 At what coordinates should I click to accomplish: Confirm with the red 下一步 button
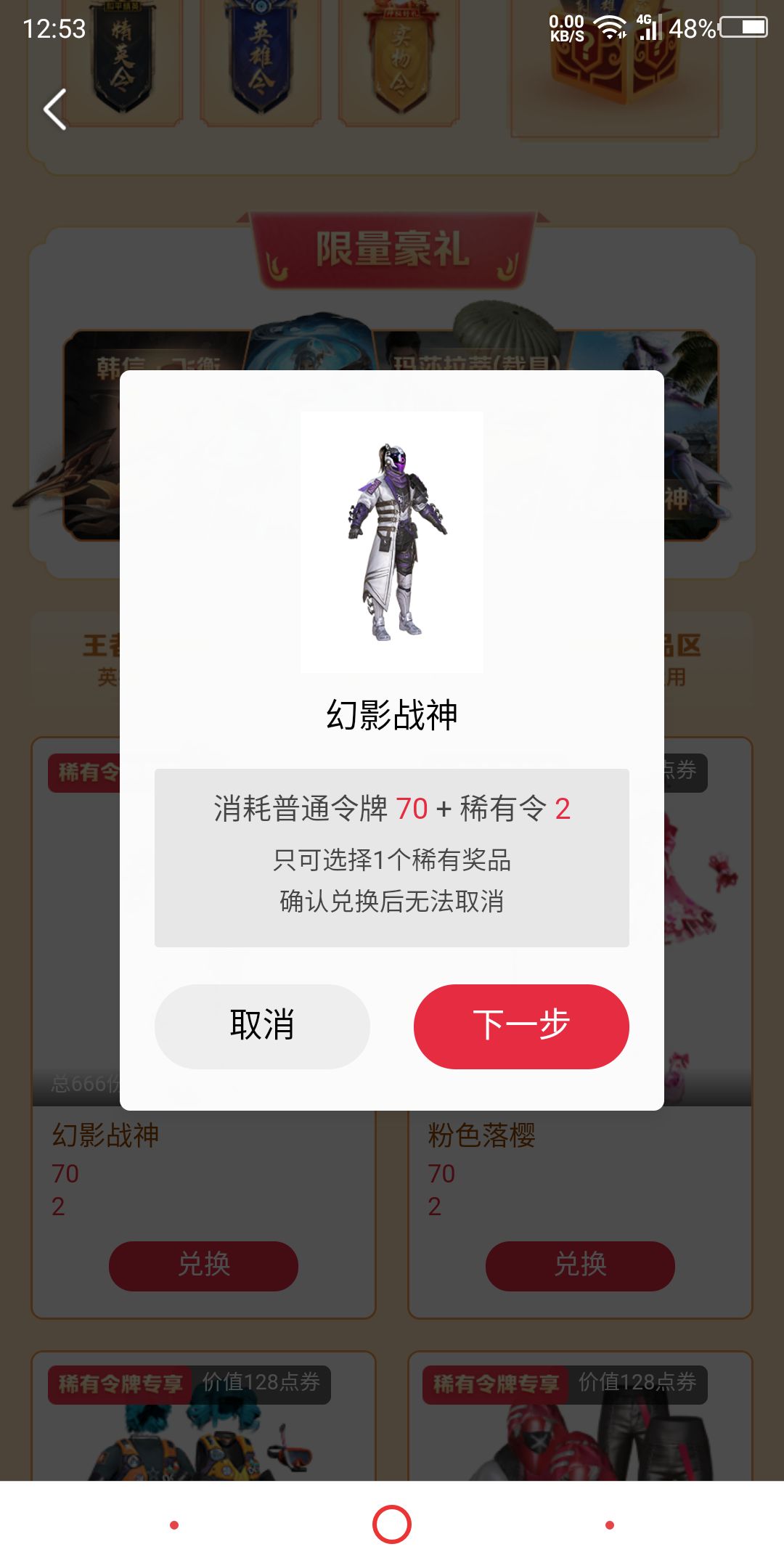(521, 1027)
